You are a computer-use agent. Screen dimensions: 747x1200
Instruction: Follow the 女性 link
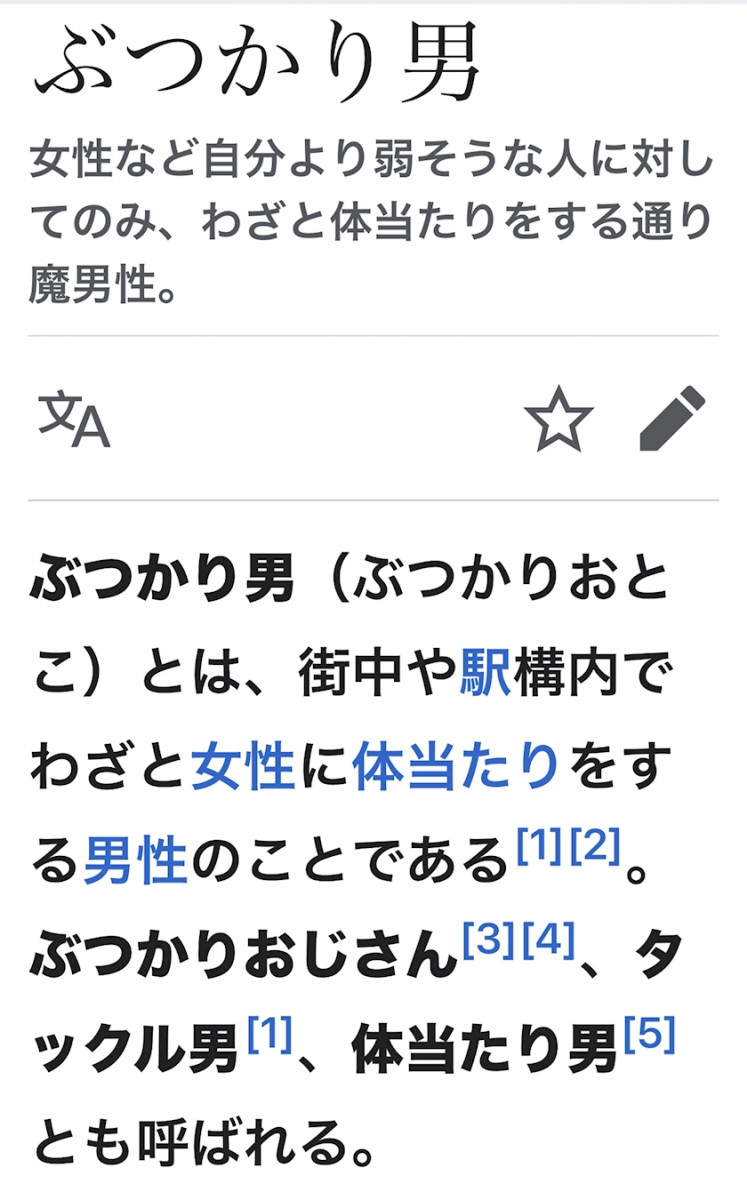(x=243, y=768)
